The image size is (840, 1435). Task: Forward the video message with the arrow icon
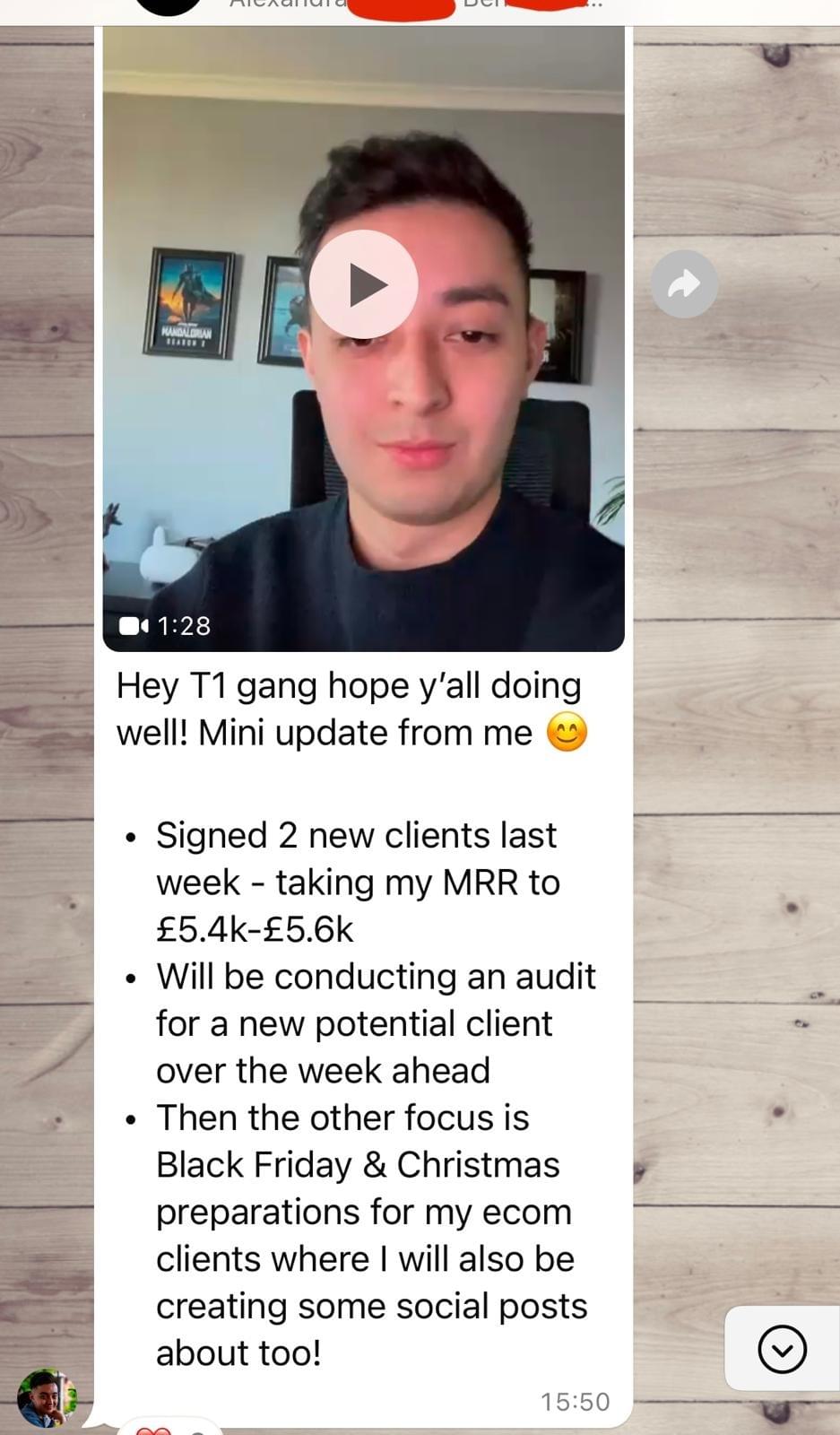click(x=684, y=284)
